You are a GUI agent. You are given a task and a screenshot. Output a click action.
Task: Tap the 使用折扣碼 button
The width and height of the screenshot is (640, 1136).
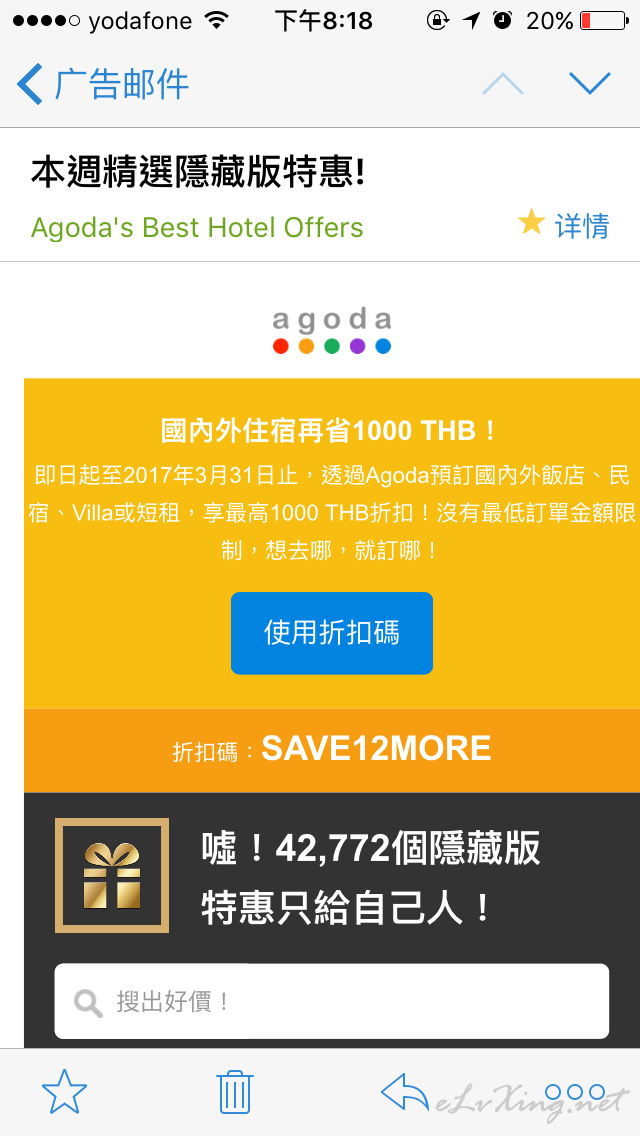pos(332,633)
